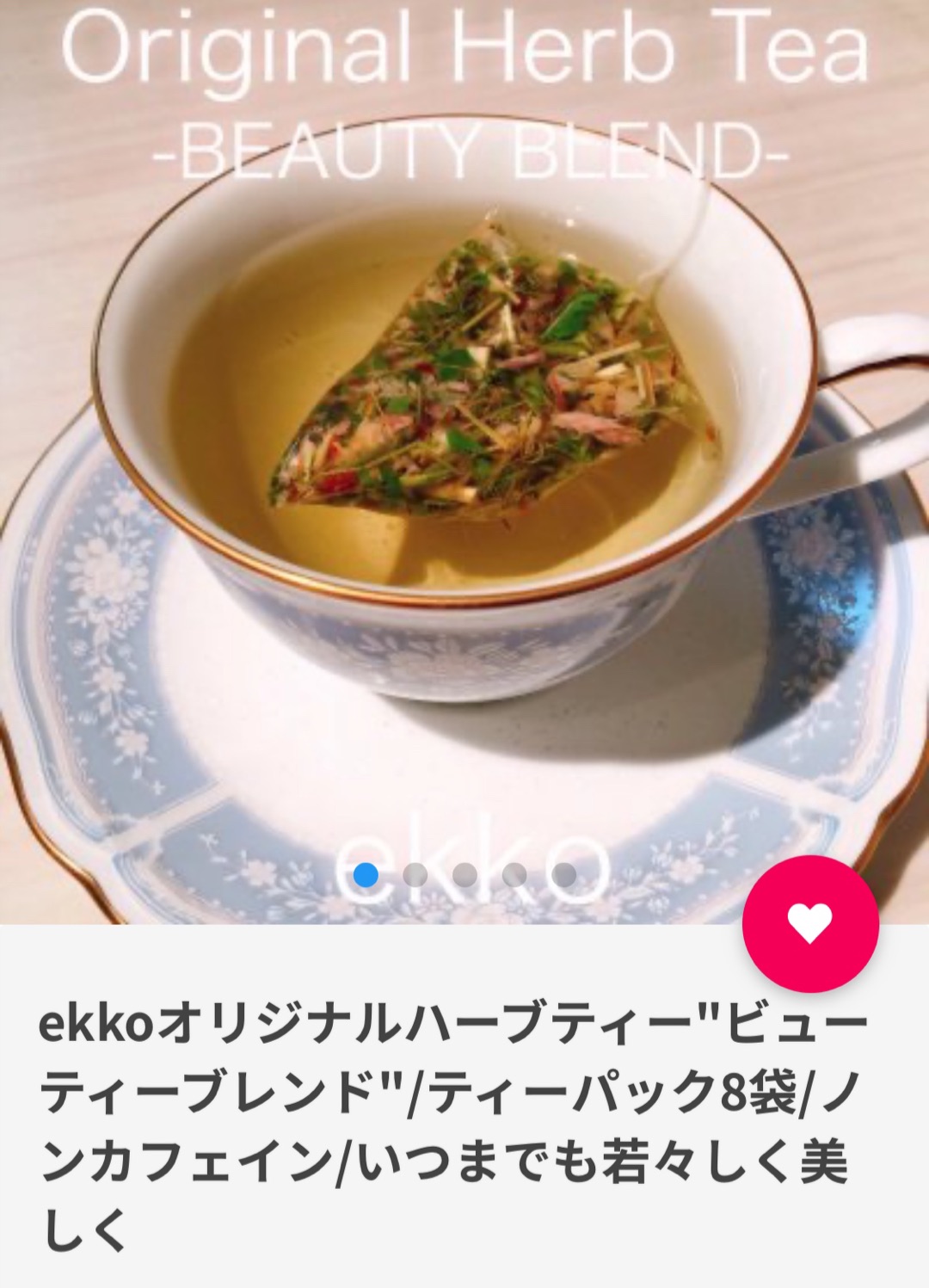Image resolution: width=929 pixels, height=1288 pixels.
Task: Jump to the second image dot
Action: [415, 875]
